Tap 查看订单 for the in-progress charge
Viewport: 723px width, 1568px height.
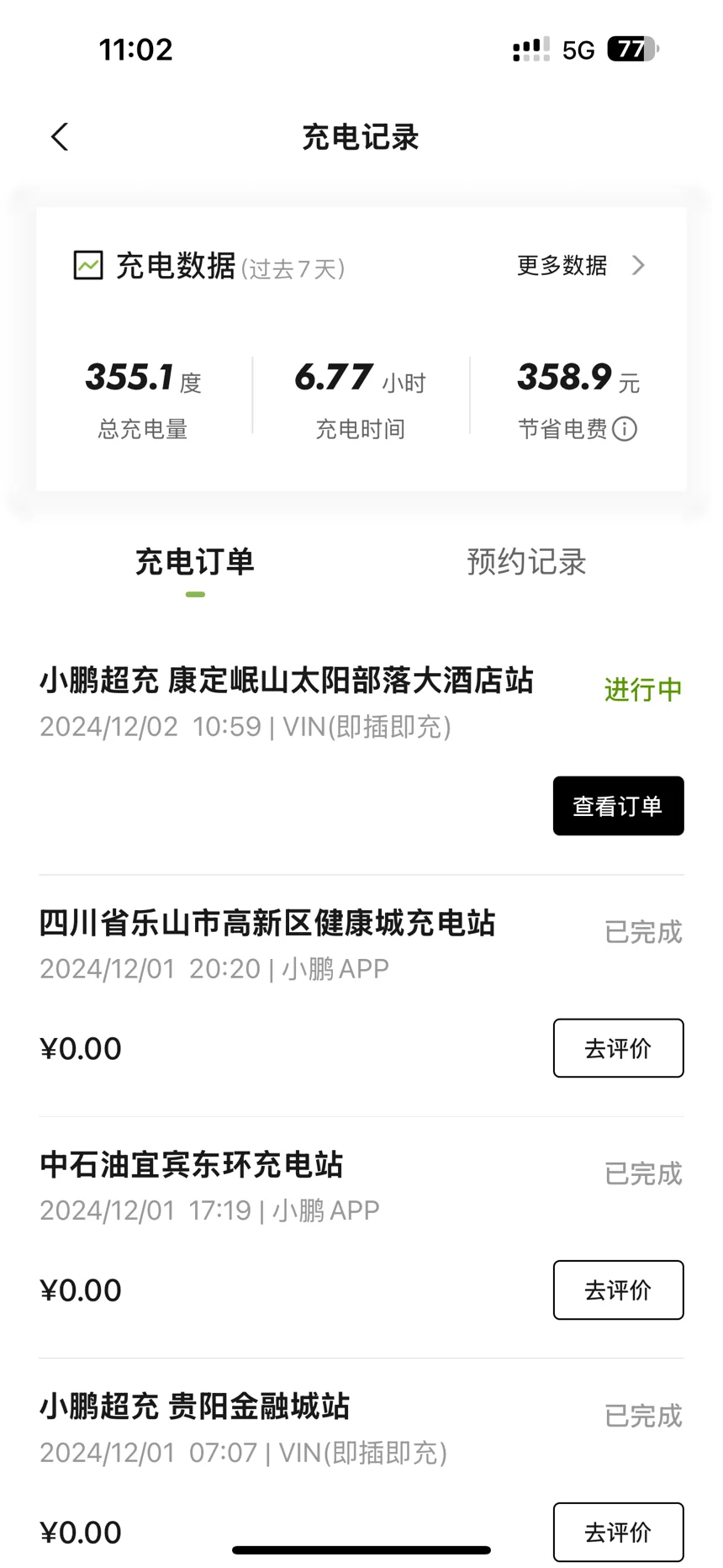point(618,806)
